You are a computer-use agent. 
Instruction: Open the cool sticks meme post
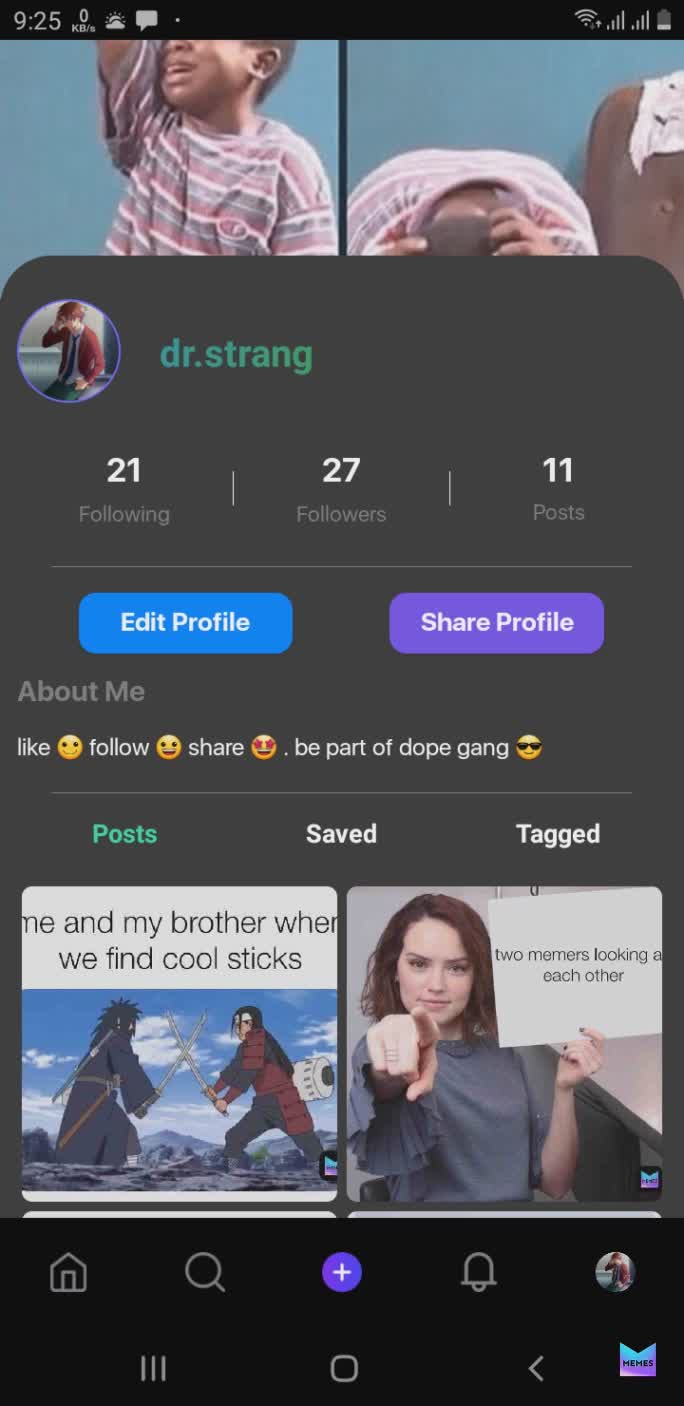(x=179, y=1043)
